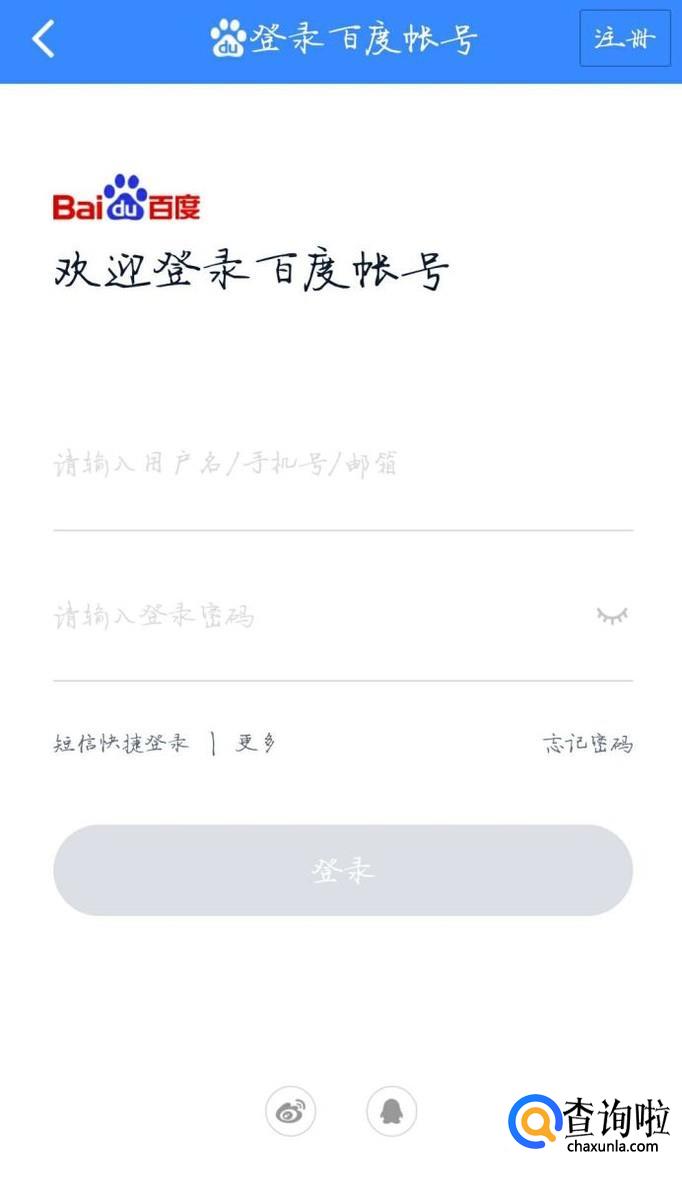Choose 短信快捷登录 SMS quick login

pyautogui.click(x=121, y=743)
